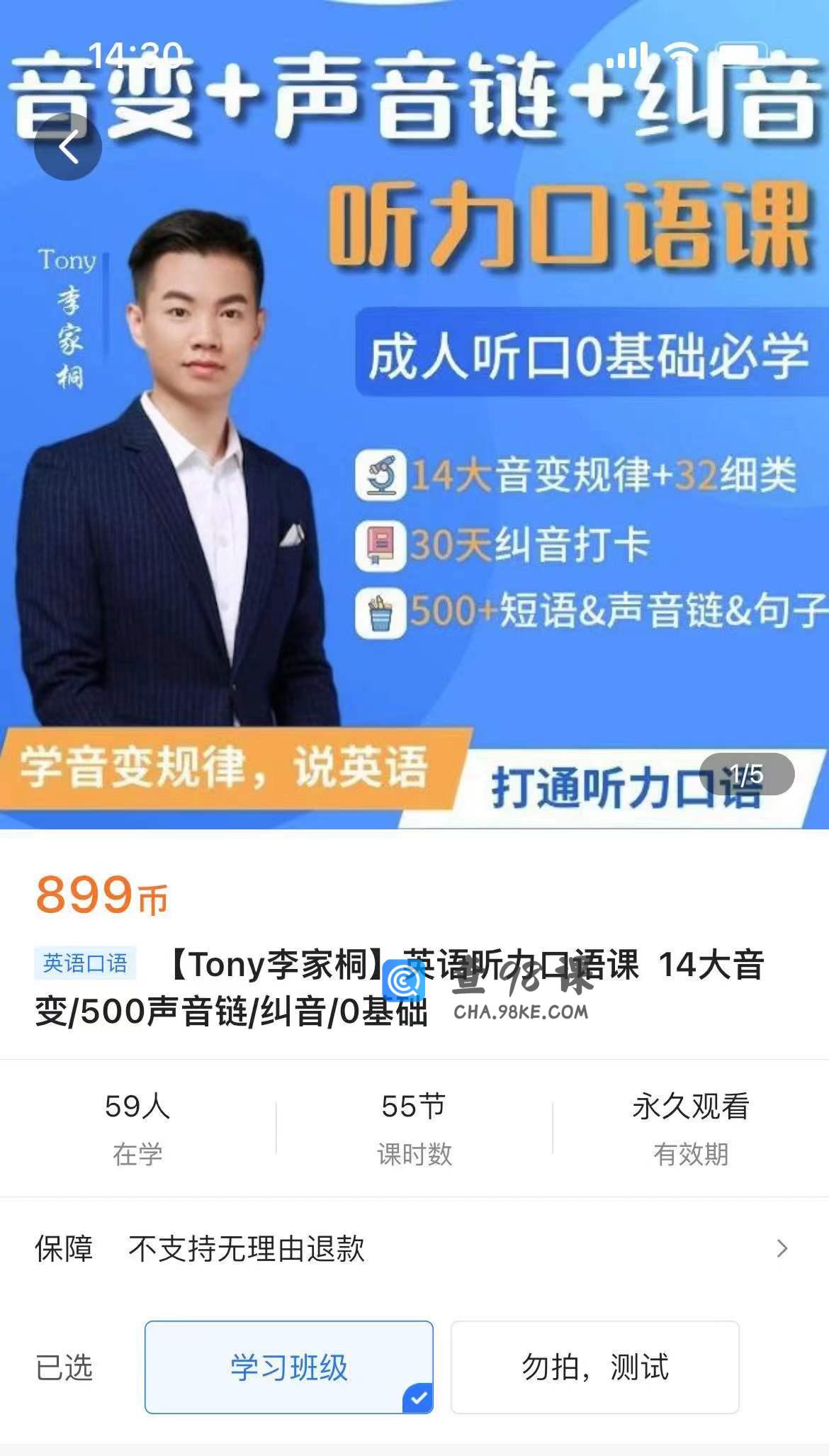Image resolution: width=829 pixels, height=1456 pixels.
Task: Open the course banner image
Action: click(414, 454)
